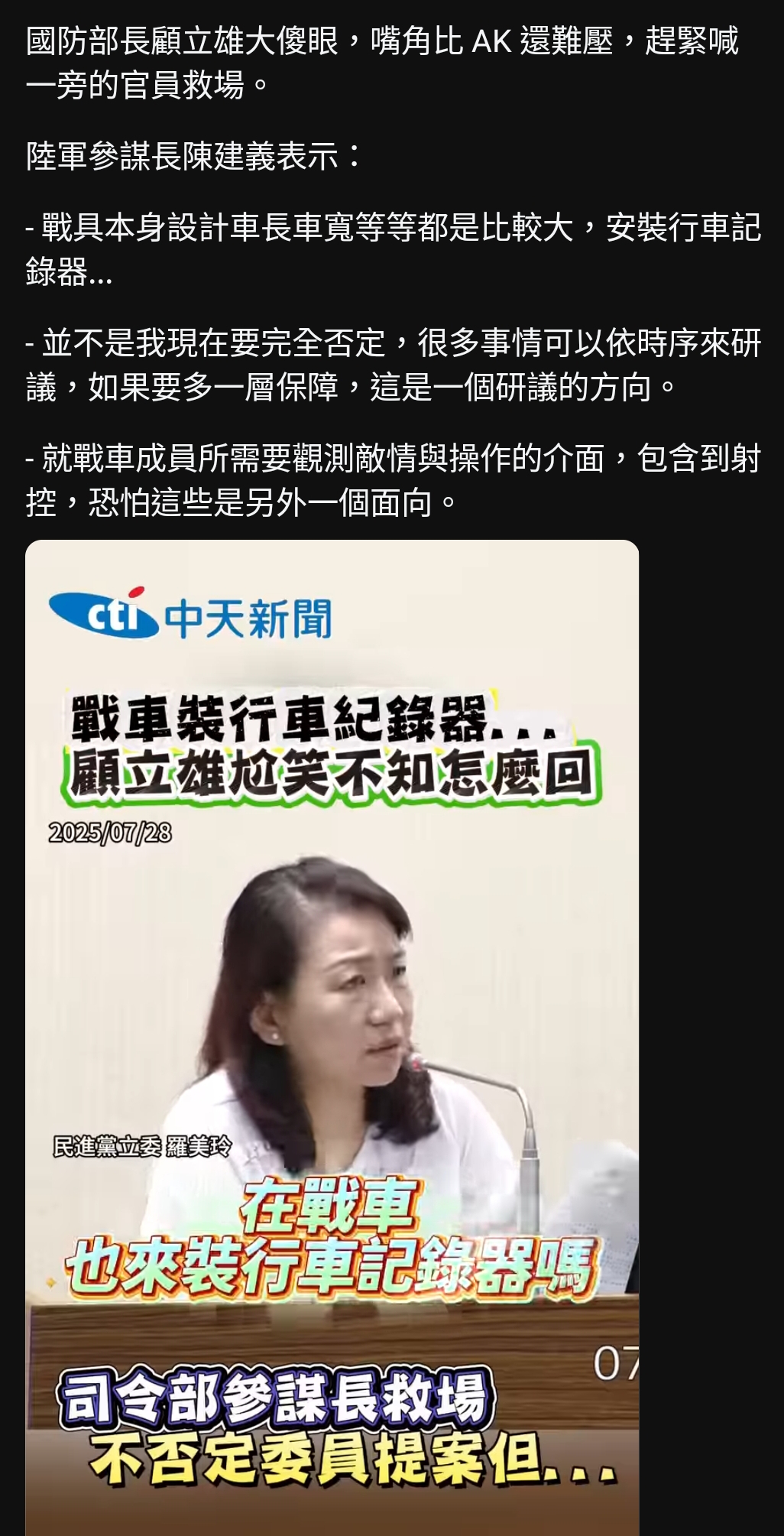
Task: Open the CTi news video in the post
Action: pyautogui.click(x=332, y=1038)
